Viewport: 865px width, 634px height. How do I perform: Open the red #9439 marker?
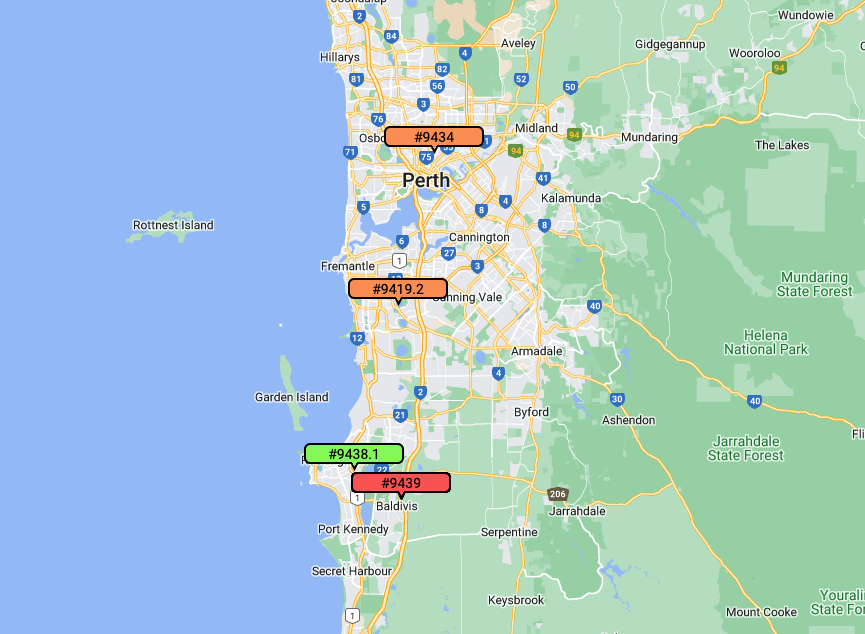(401, 483)
